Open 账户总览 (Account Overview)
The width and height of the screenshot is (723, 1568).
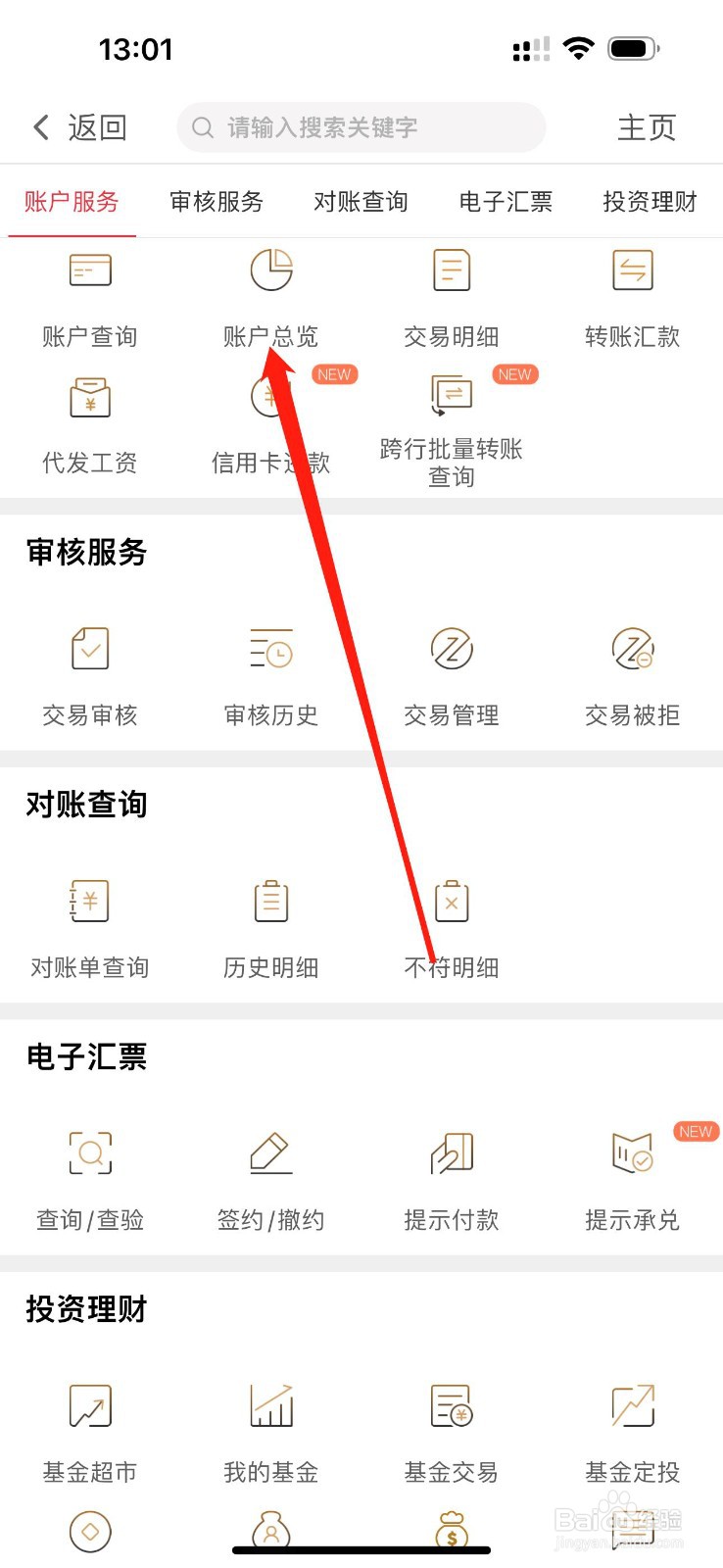click(x=270, y=294)
